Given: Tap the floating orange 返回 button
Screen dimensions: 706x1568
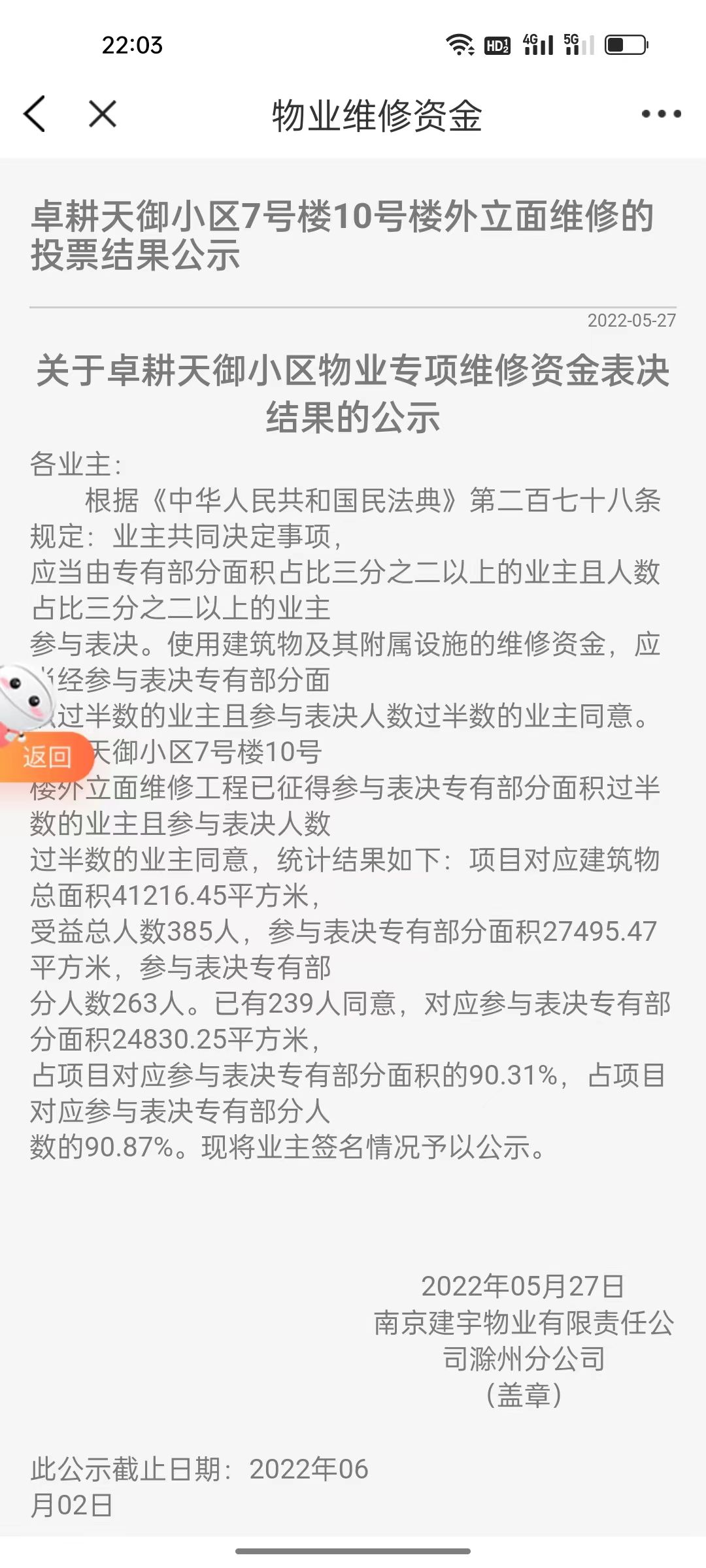Looking at the screenshot, I should (46, 757).
